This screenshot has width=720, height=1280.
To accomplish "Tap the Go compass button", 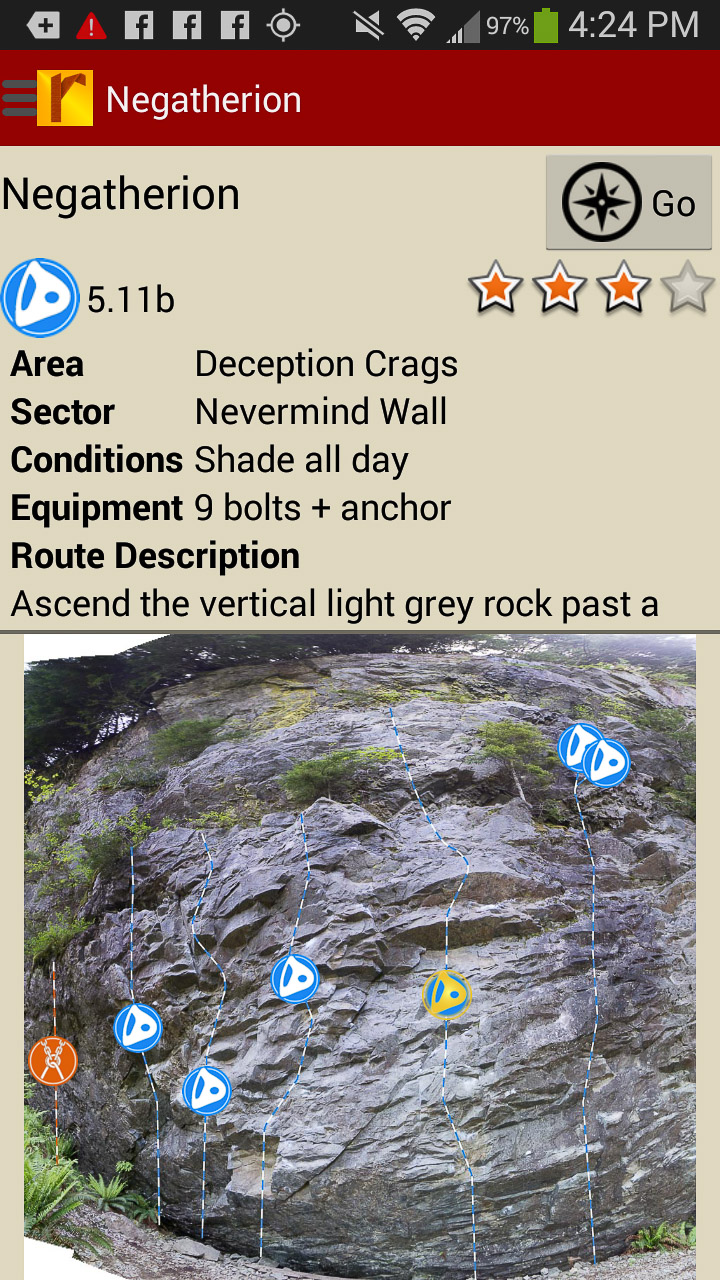I will [628, 203].
